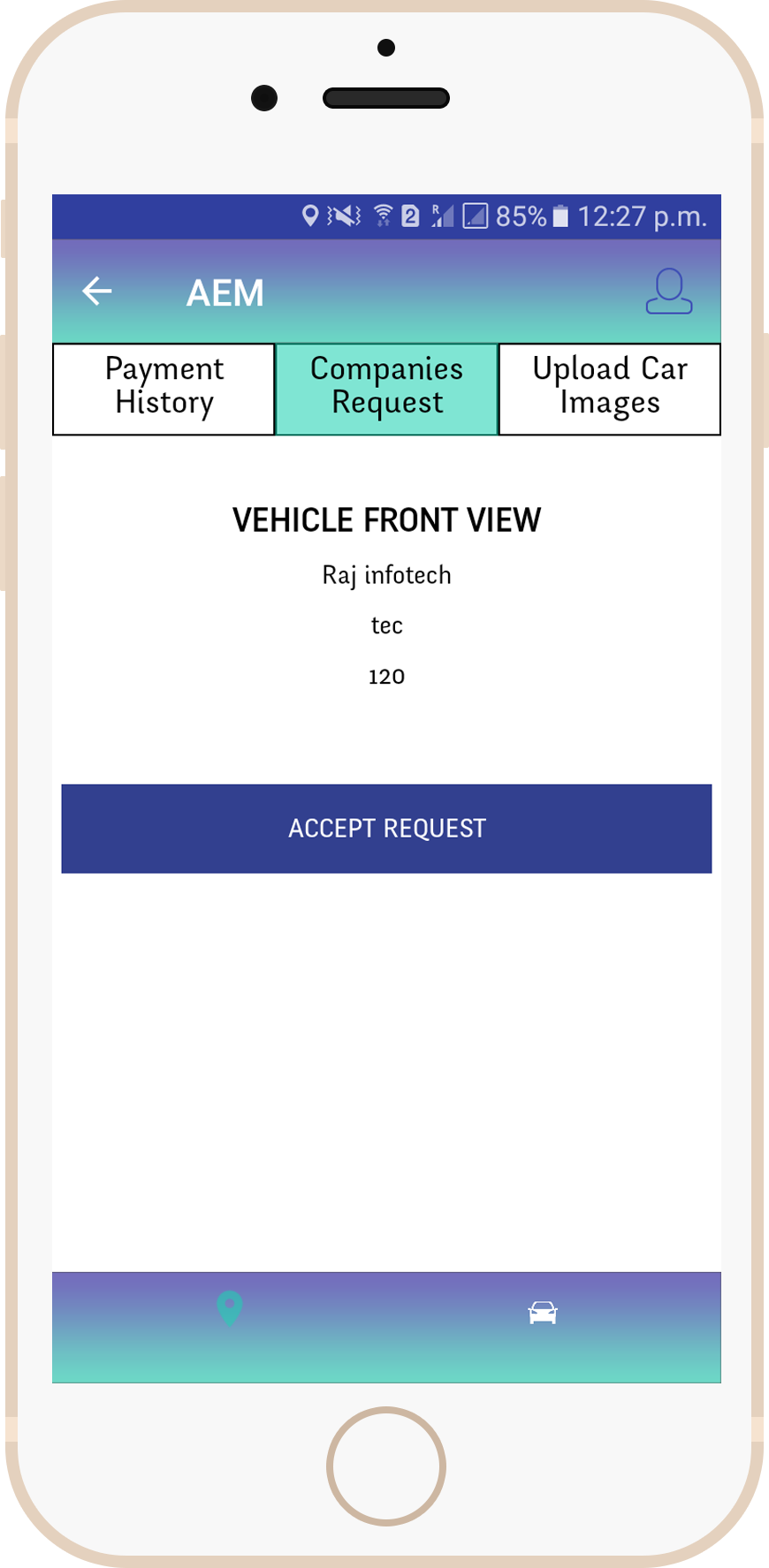This screenshot has height=1568, width=769.
Task: Tap the Accept Request button
Action: 386,829
